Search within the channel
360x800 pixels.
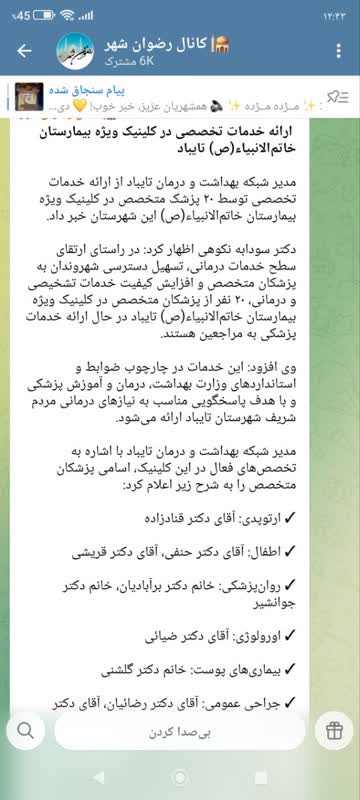pyautogui.click(x=25, y=731)
